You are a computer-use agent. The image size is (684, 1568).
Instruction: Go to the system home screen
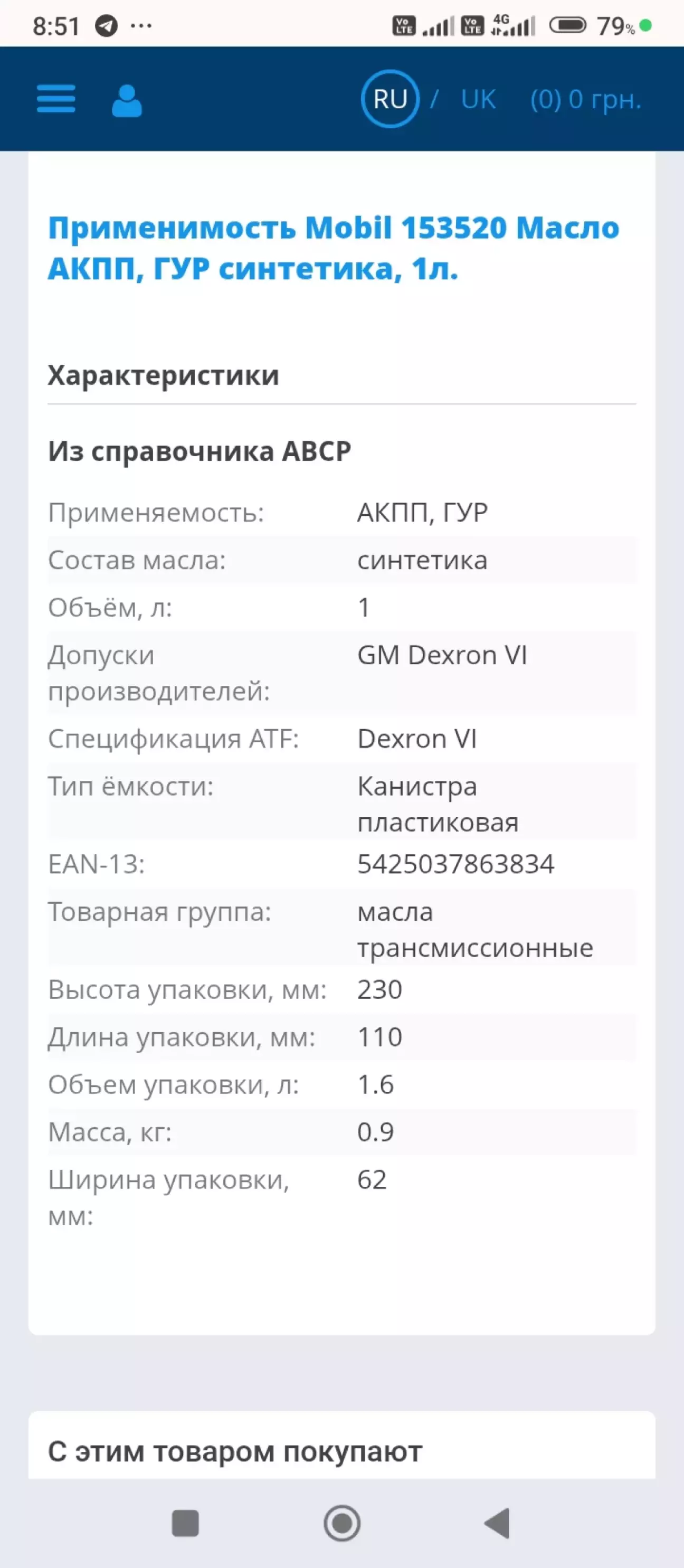coord(342,1524)
